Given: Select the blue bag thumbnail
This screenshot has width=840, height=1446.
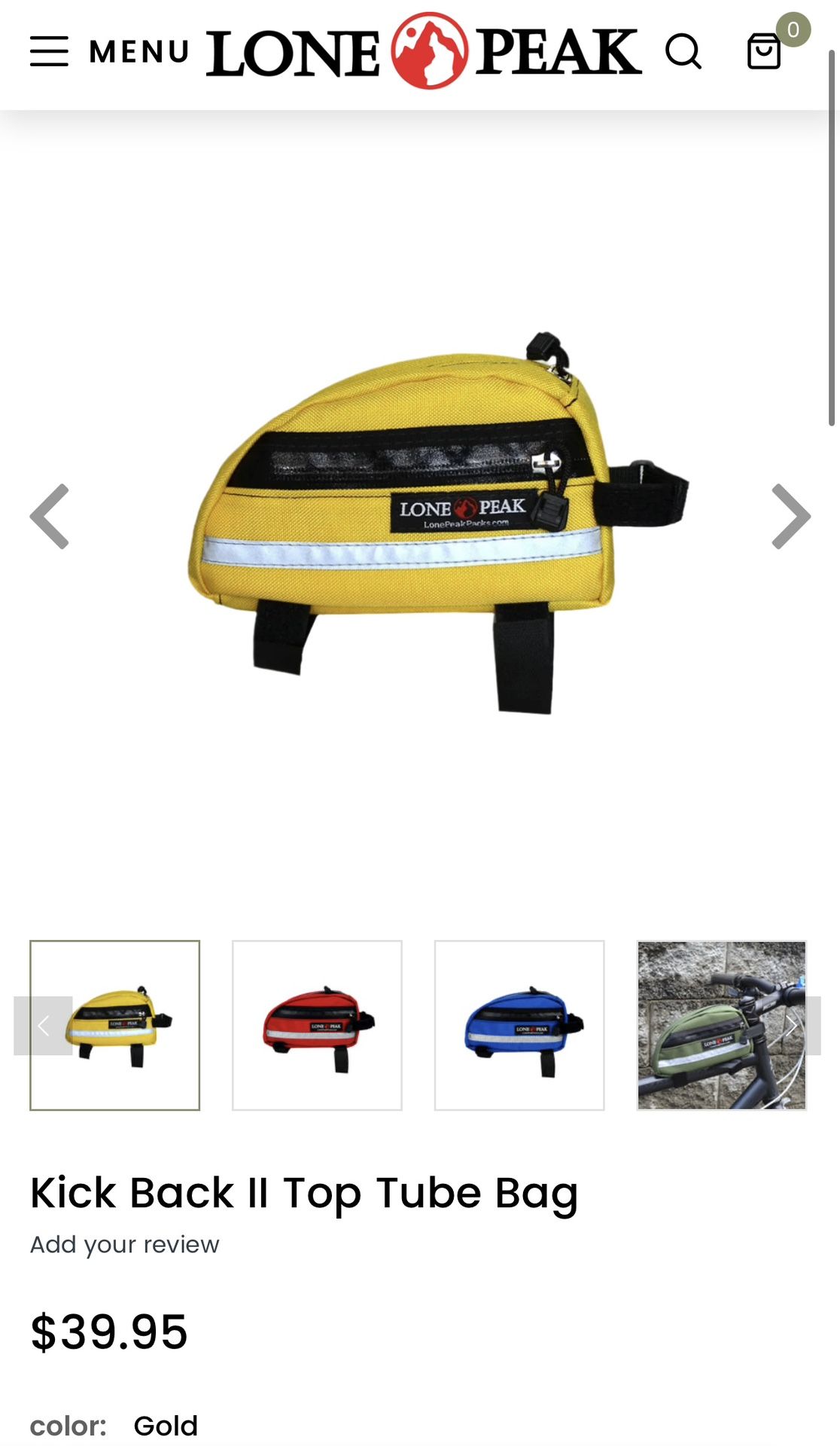Looking at the screenshot, I should (519, 1025).
